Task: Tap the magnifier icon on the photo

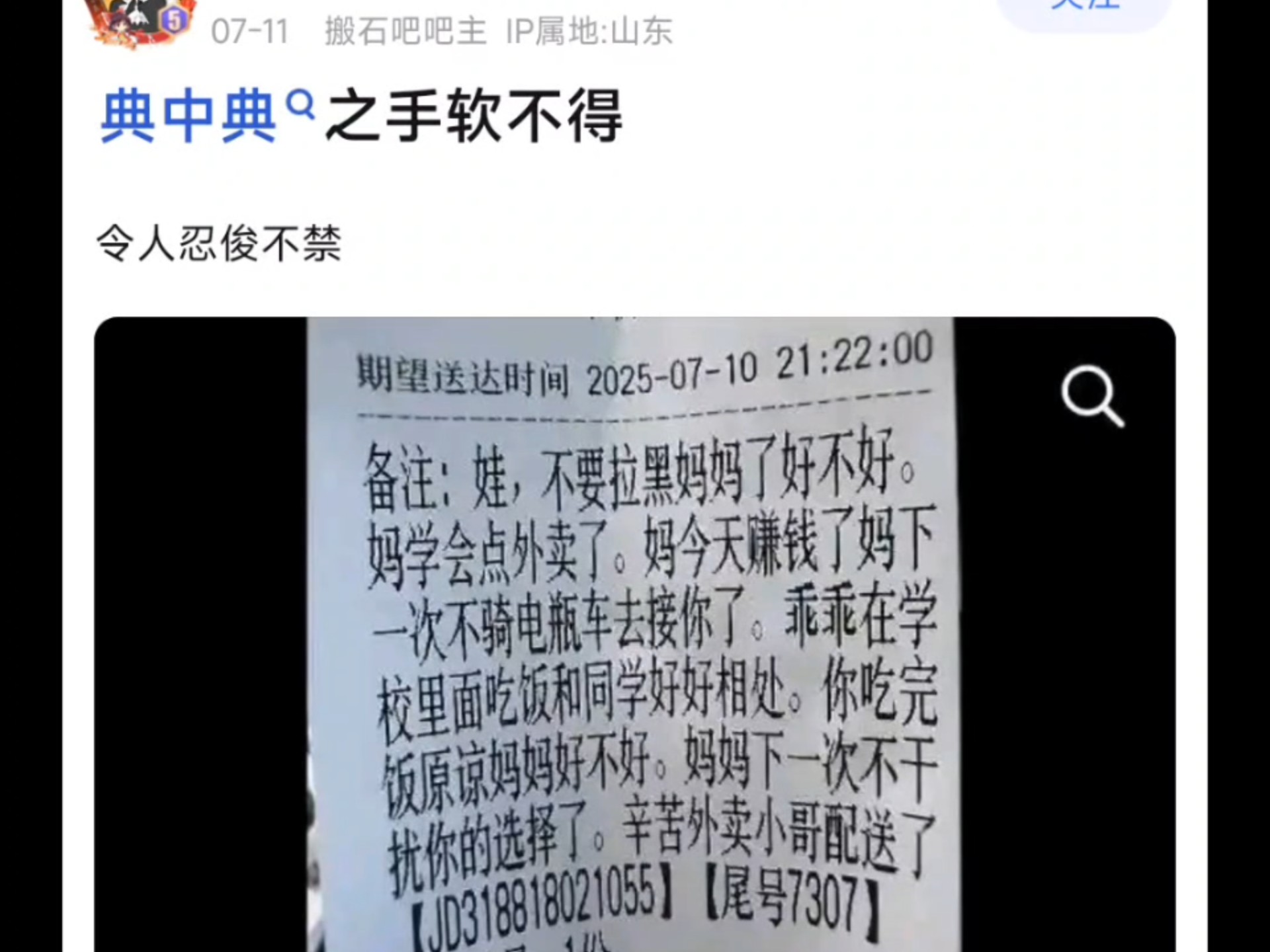Action: [x=1091, y=395]
